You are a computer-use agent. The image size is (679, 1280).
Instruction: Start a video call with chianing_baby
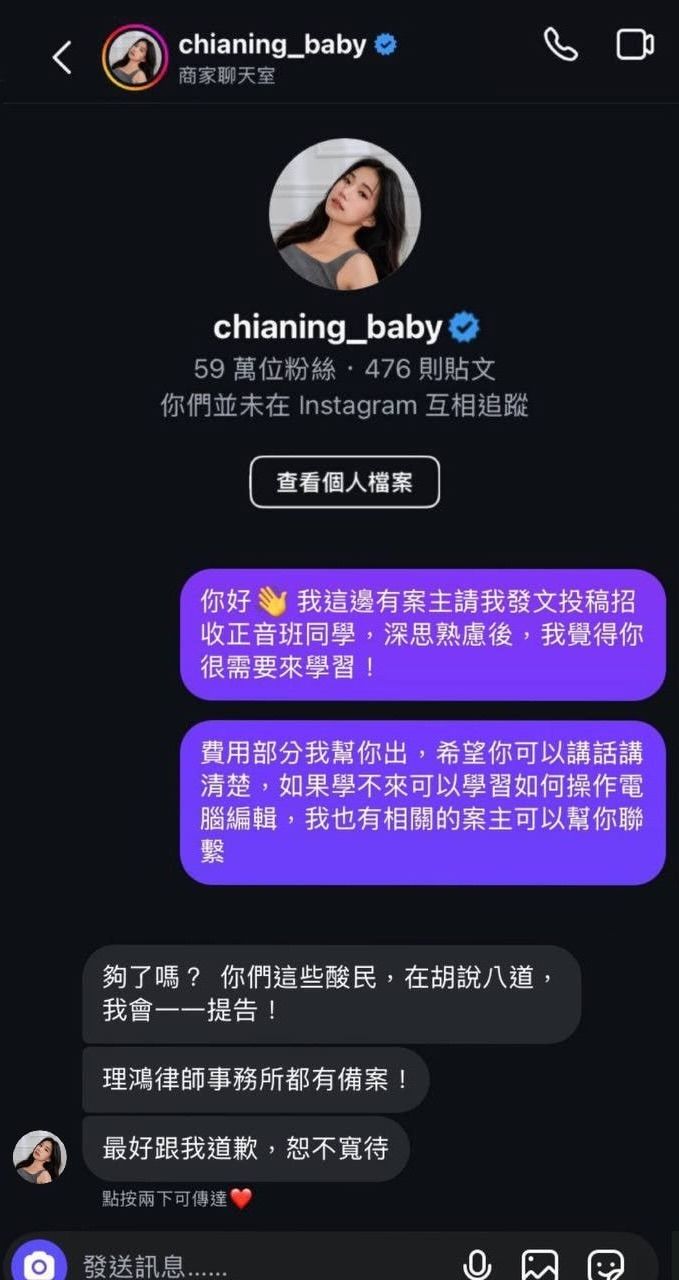(634, 45)
